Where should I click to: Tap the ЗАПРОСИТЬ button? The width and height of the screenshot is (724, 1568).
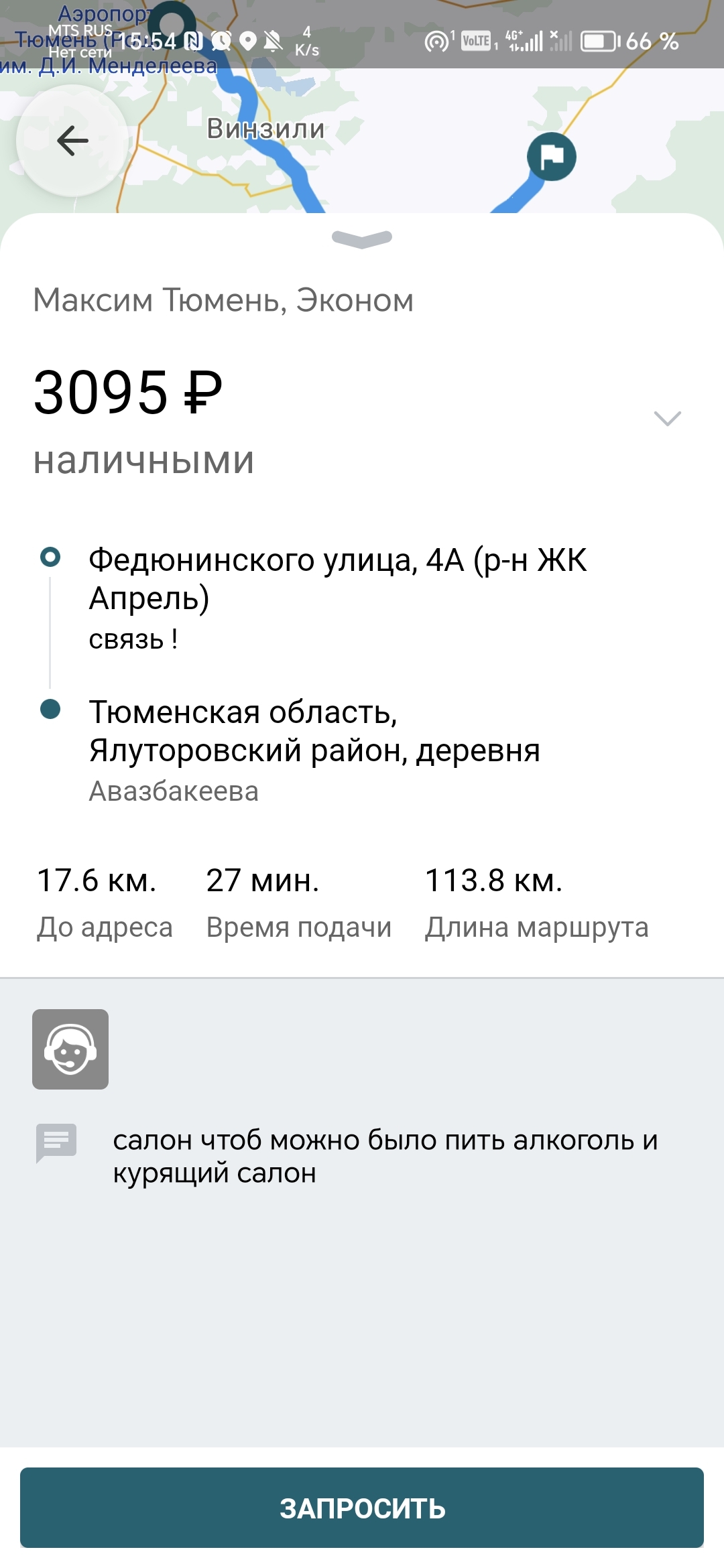(x=362, y=1508)
